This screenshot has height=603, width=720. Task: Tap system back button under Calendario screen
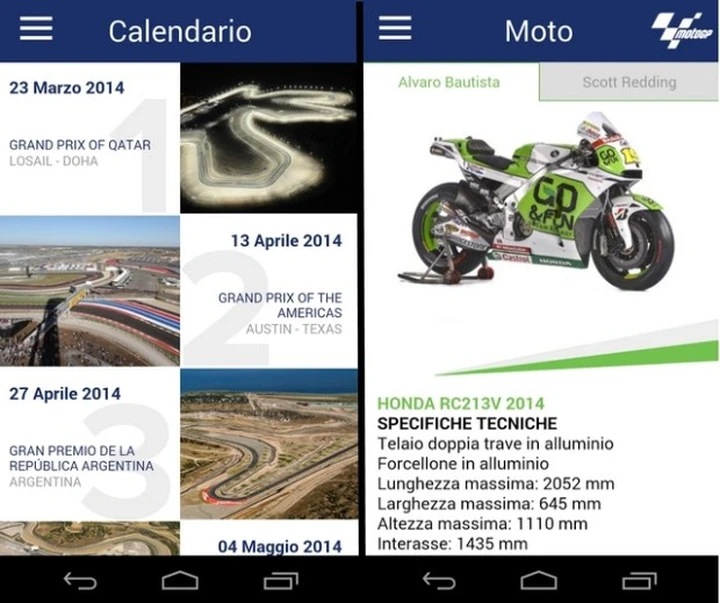[x=80, y=581]
